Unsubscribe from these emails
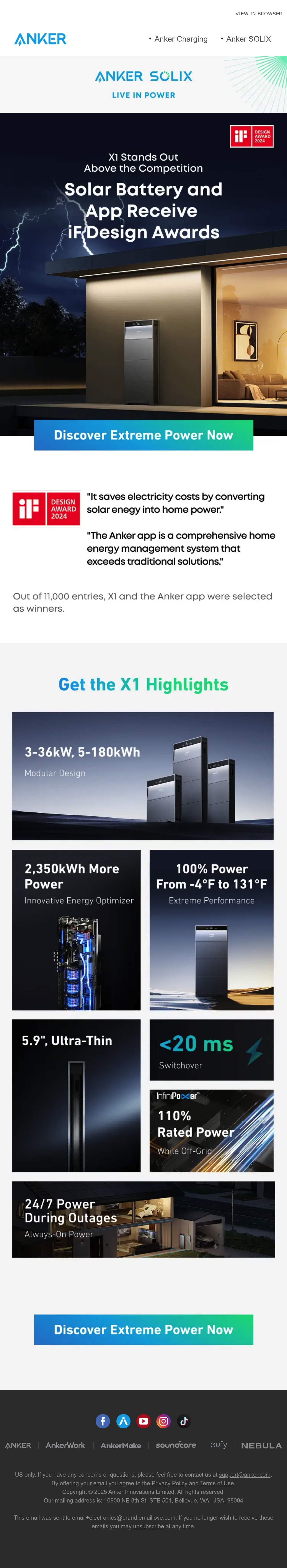Image resolution: width=287 pixels, height=1568 pixels. [x=149, y=1526]
